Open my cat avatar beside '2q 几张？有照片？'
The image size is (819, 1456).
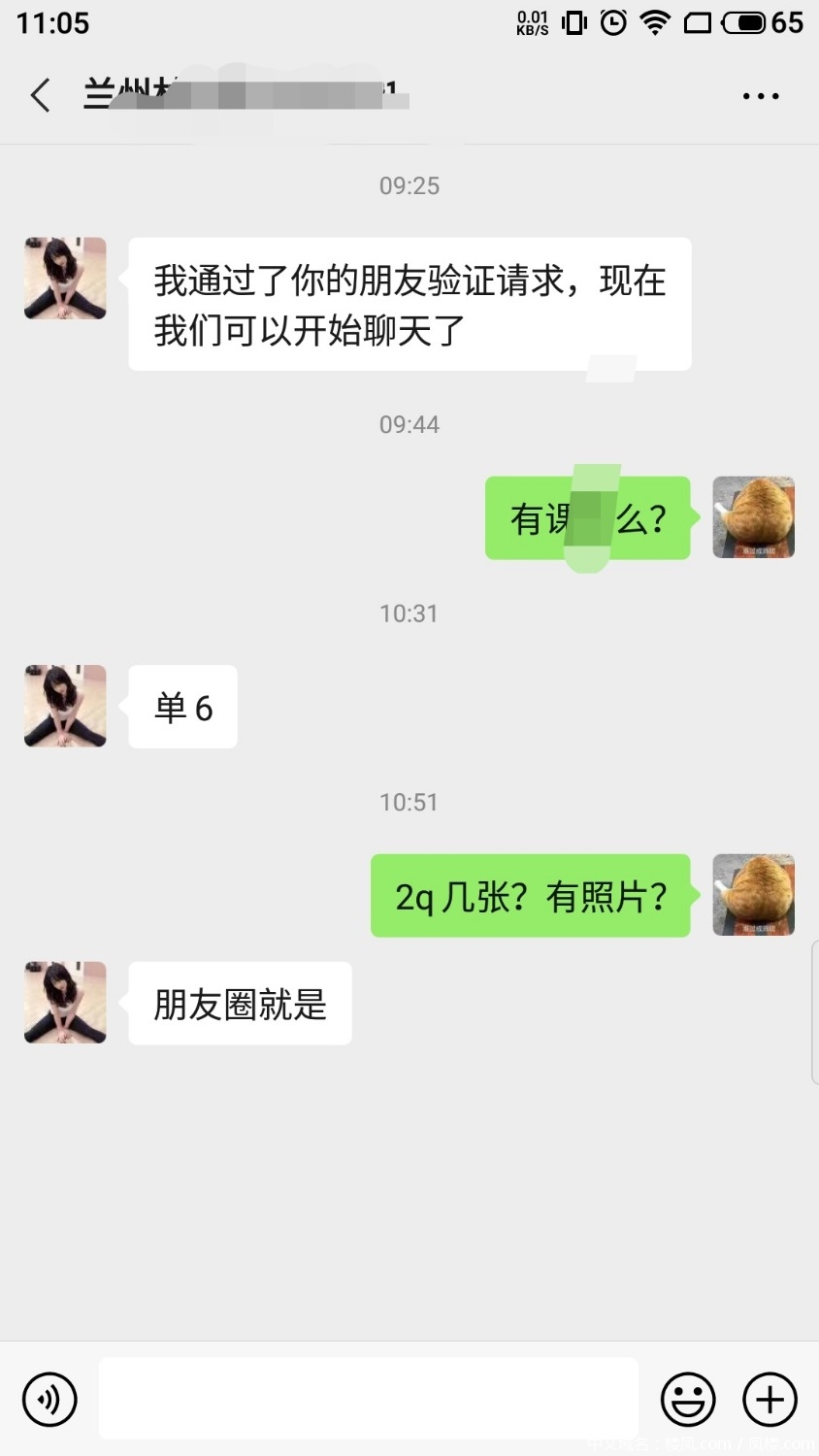pyautogui.click(x=753, y=895)
